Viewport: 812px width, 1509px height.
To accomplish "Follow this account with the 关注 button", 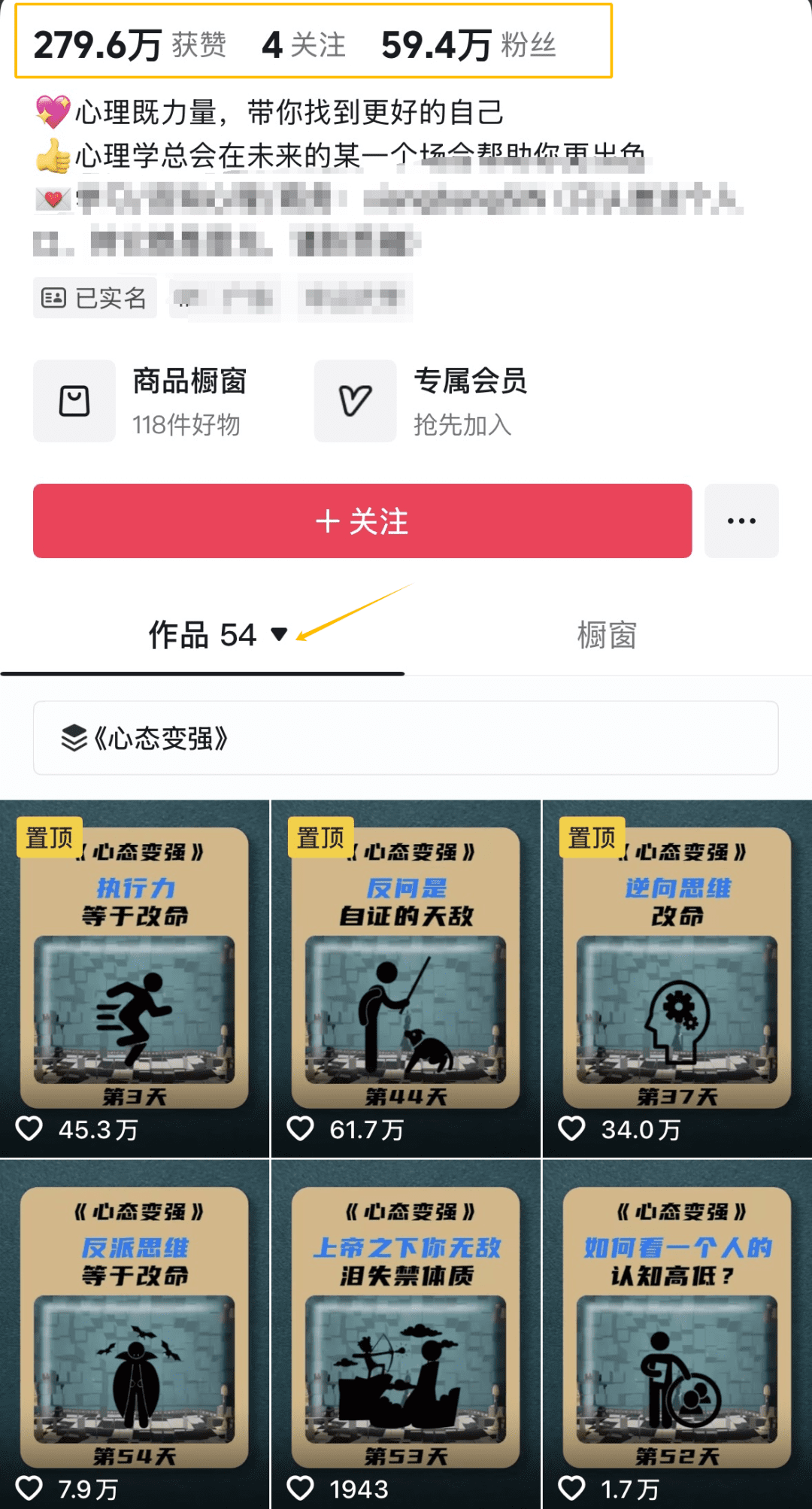I will coord(362,521).
